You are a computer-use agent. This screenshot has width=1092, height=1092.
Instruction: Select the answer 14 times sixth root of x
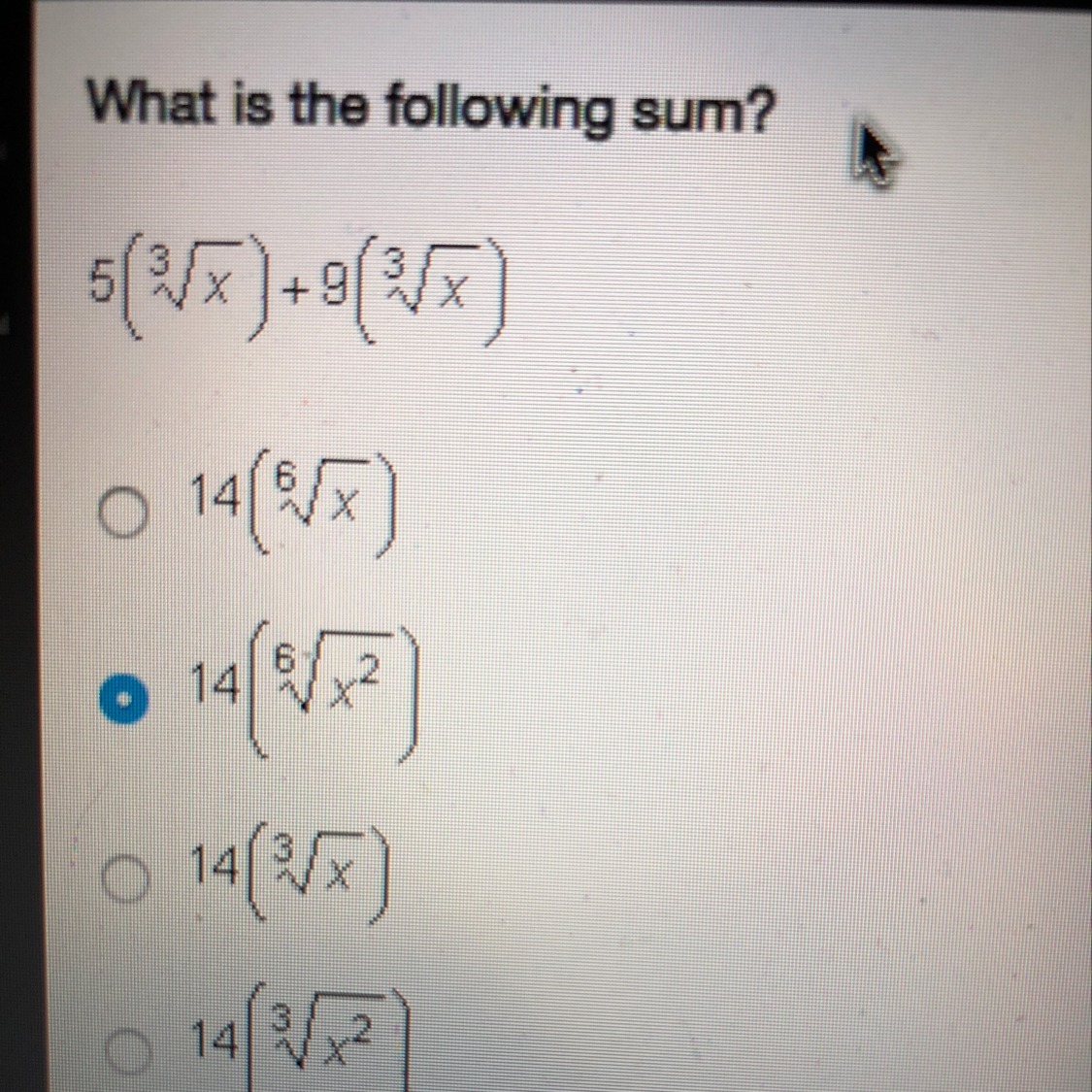tap(123, 513)
